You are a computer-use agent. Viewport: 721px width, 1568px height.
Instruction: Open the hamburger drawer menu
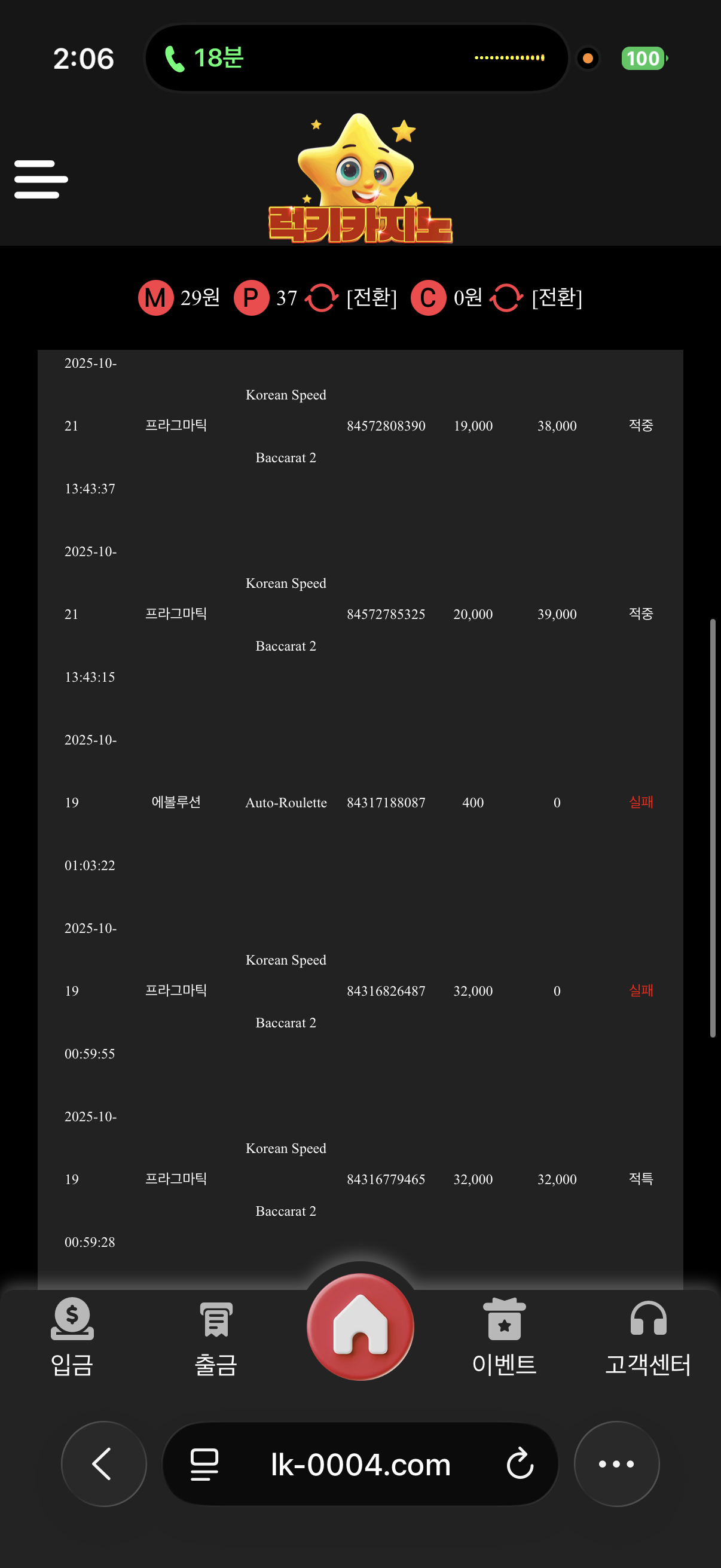(41, 179)
